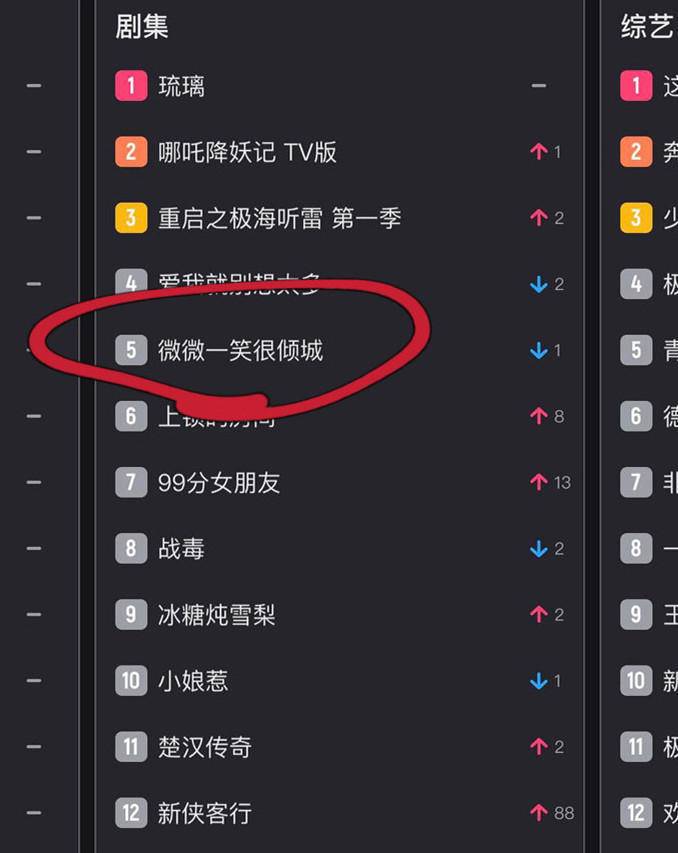Select the drama 小娘惹

193,681
